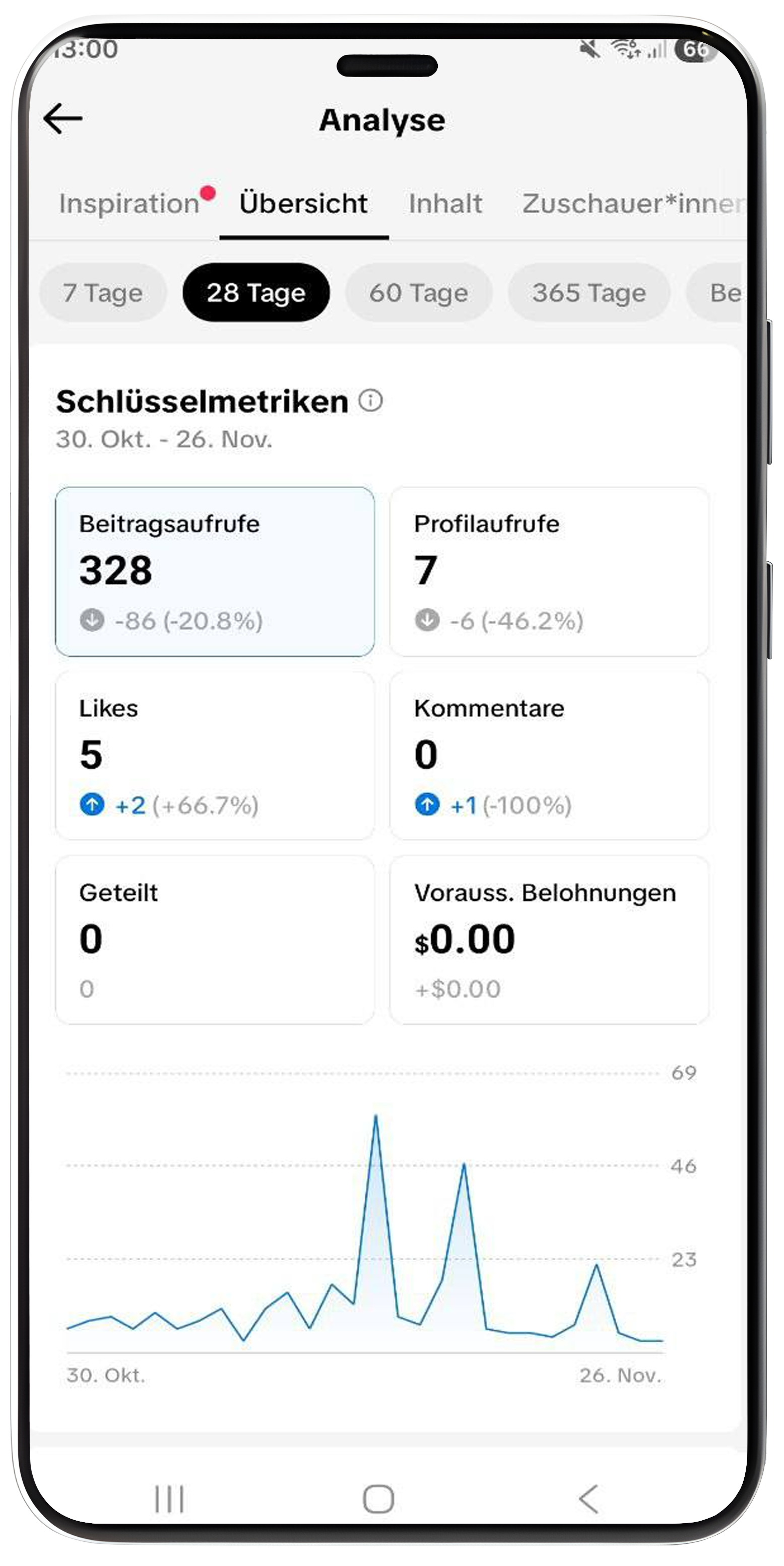The width and height of the screenshot is (784, 1566).
Task: Open Vorauss. Belohnungen card
Action: (x=549, y=940)
